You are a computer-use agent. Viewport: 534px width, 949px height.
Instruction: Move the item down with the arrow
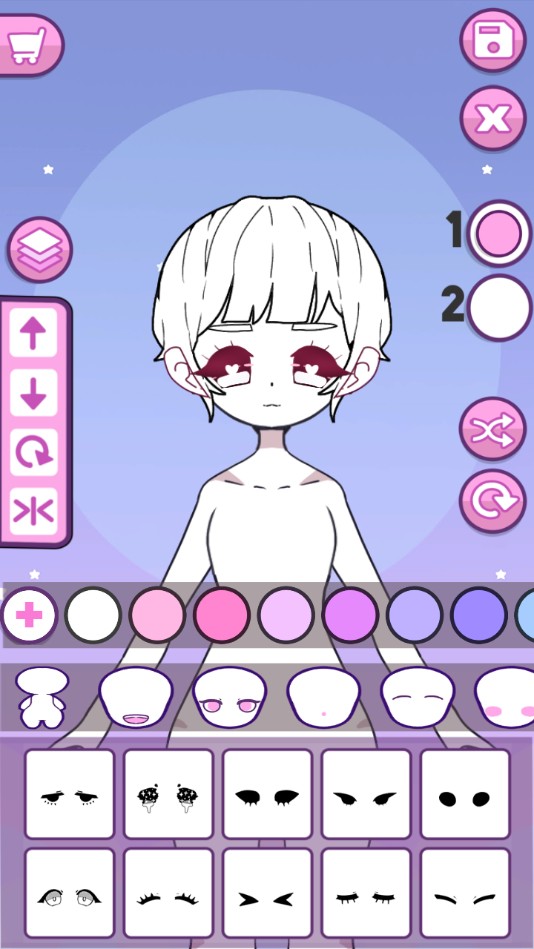[33, 392]
